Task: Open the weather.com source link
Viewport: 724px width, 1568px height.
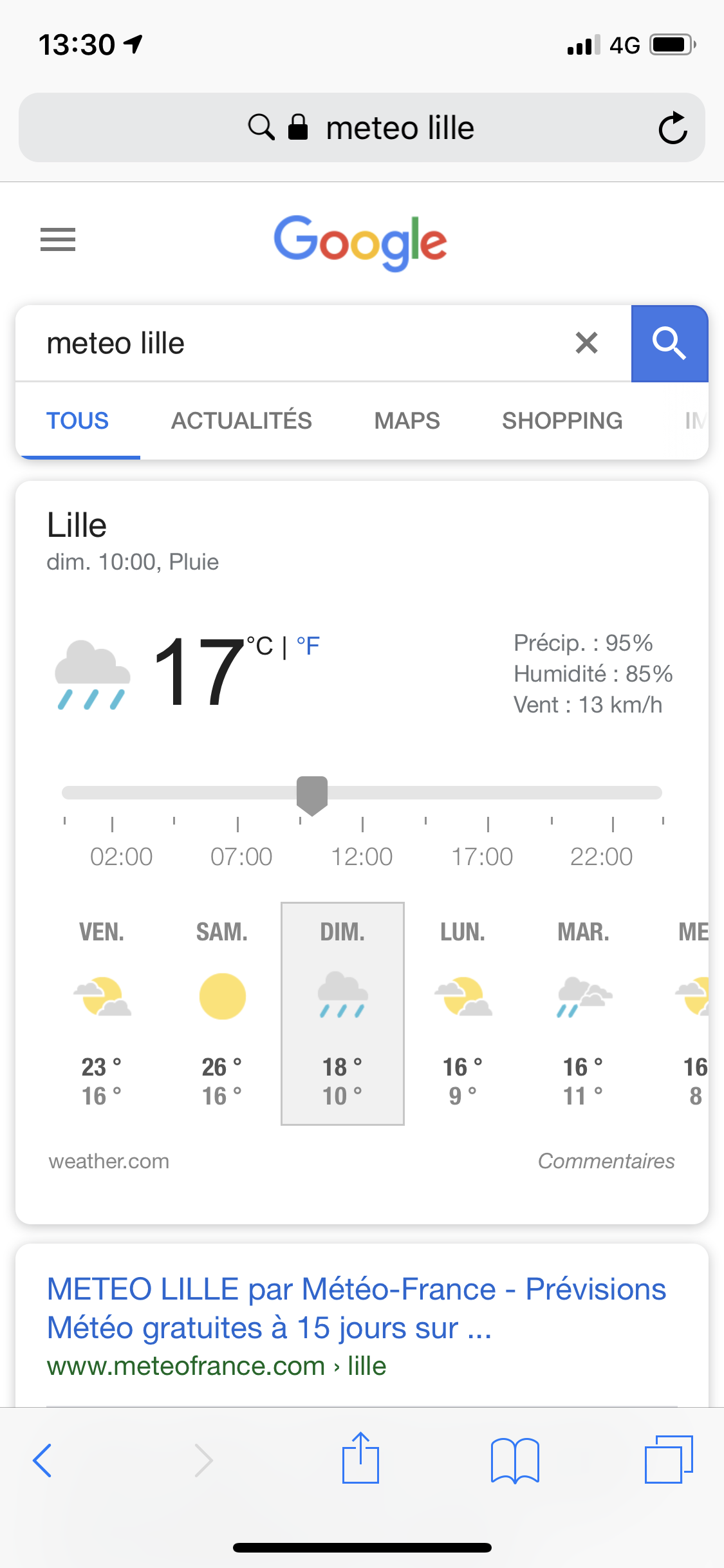Action: tap(109, 1161)
